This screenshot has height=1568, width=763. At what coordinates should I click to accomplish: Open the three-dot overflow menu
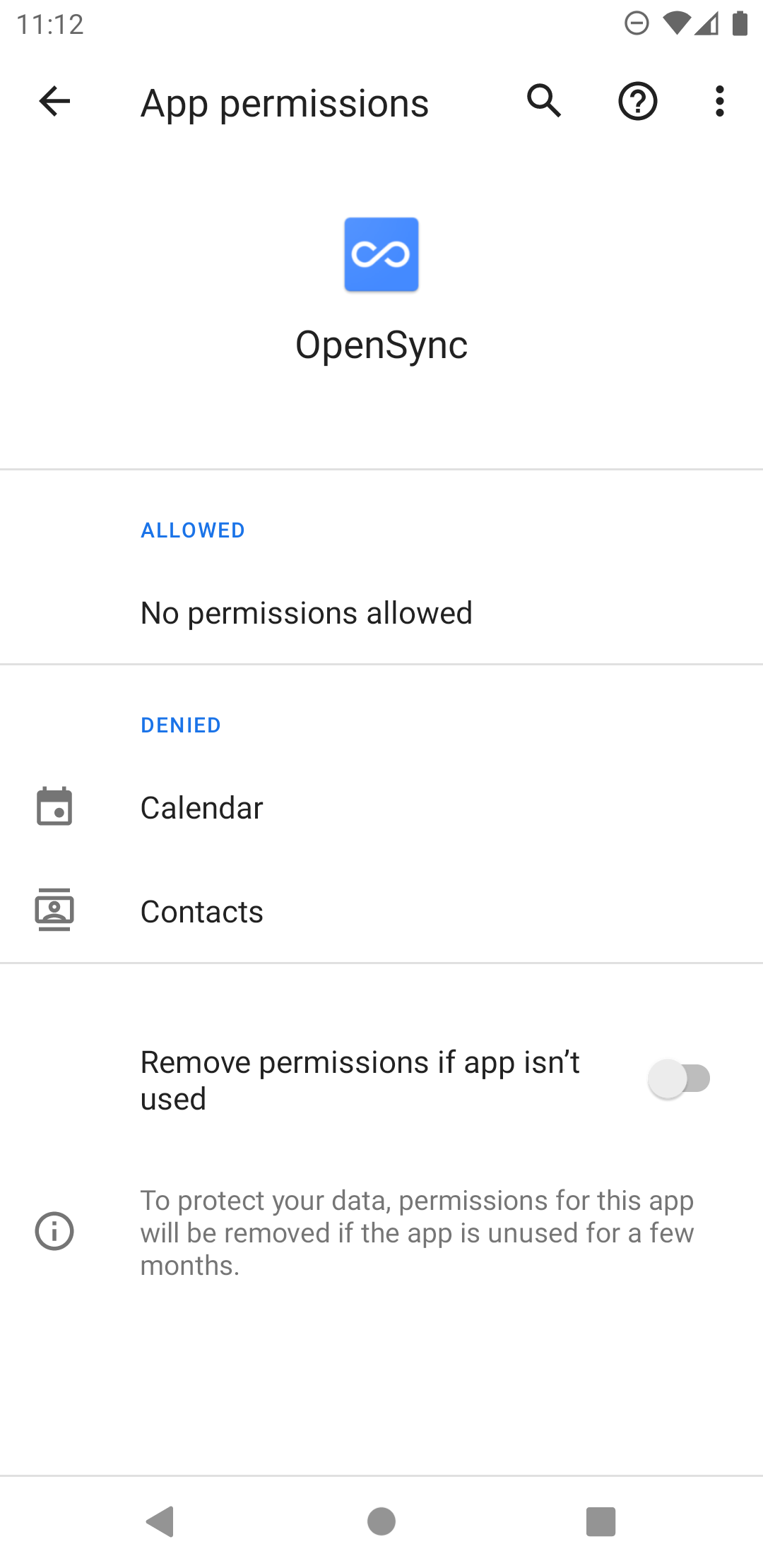(719, 102)
